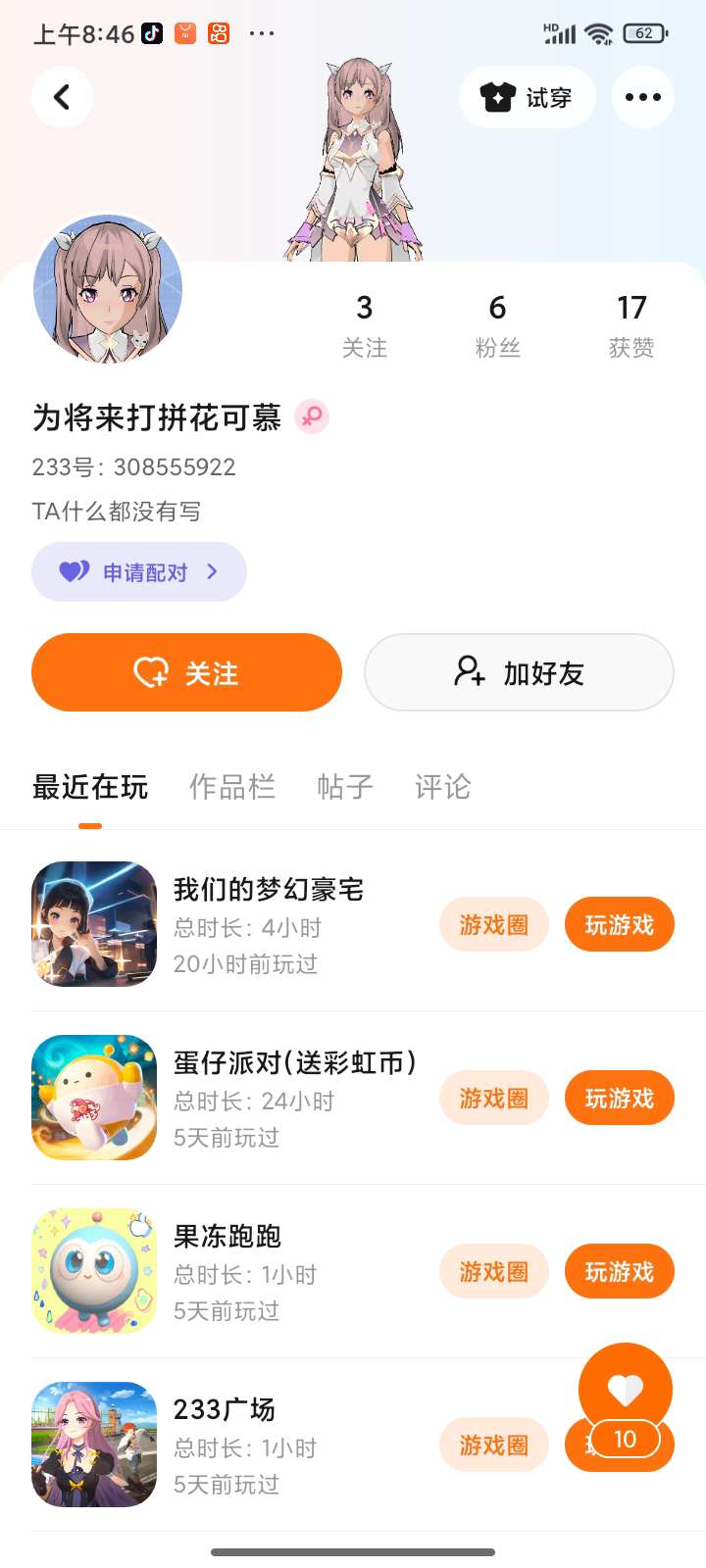
Task: Tap 玩游戏 for 我们的梦幻豪宅
Action: 619,924
